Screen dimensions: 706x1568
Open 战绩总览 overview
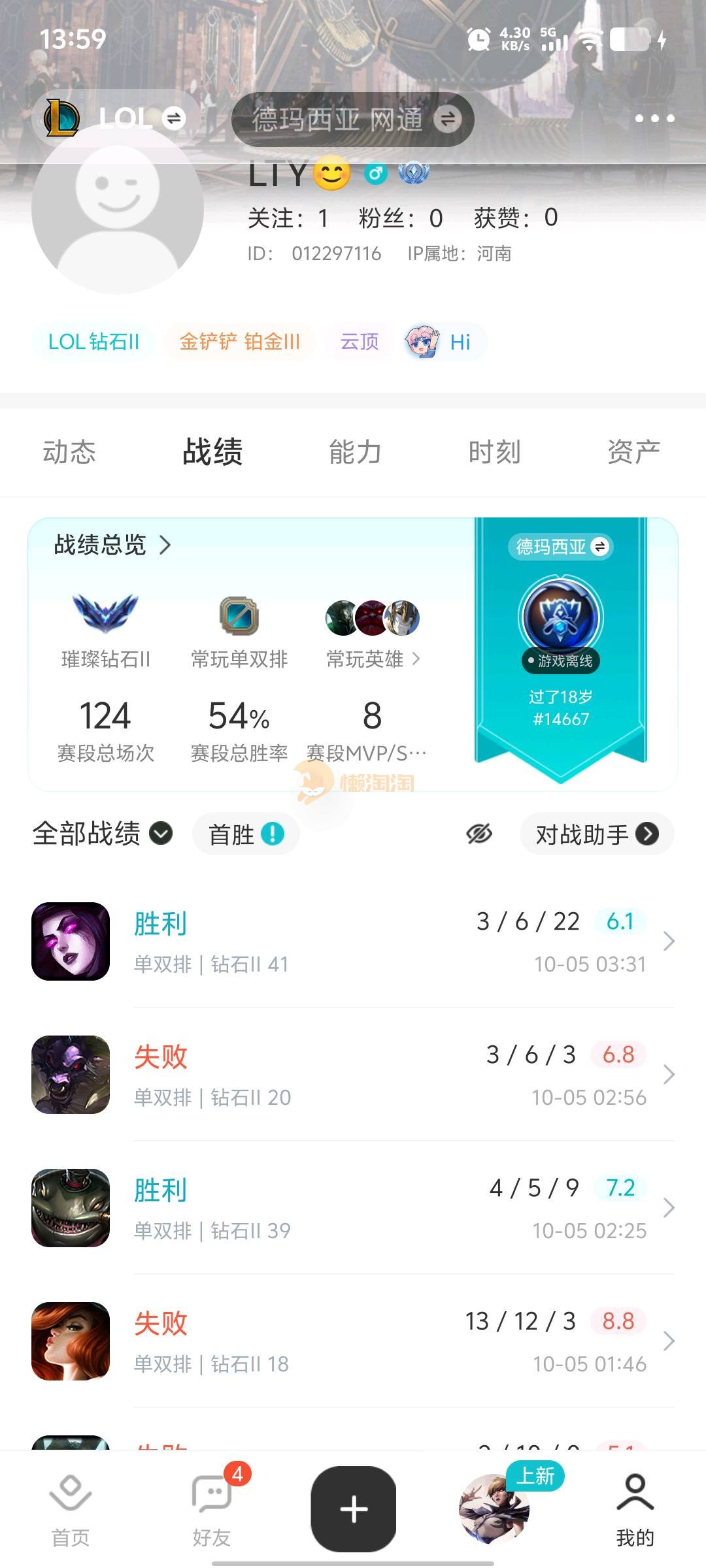pos(112,545)
